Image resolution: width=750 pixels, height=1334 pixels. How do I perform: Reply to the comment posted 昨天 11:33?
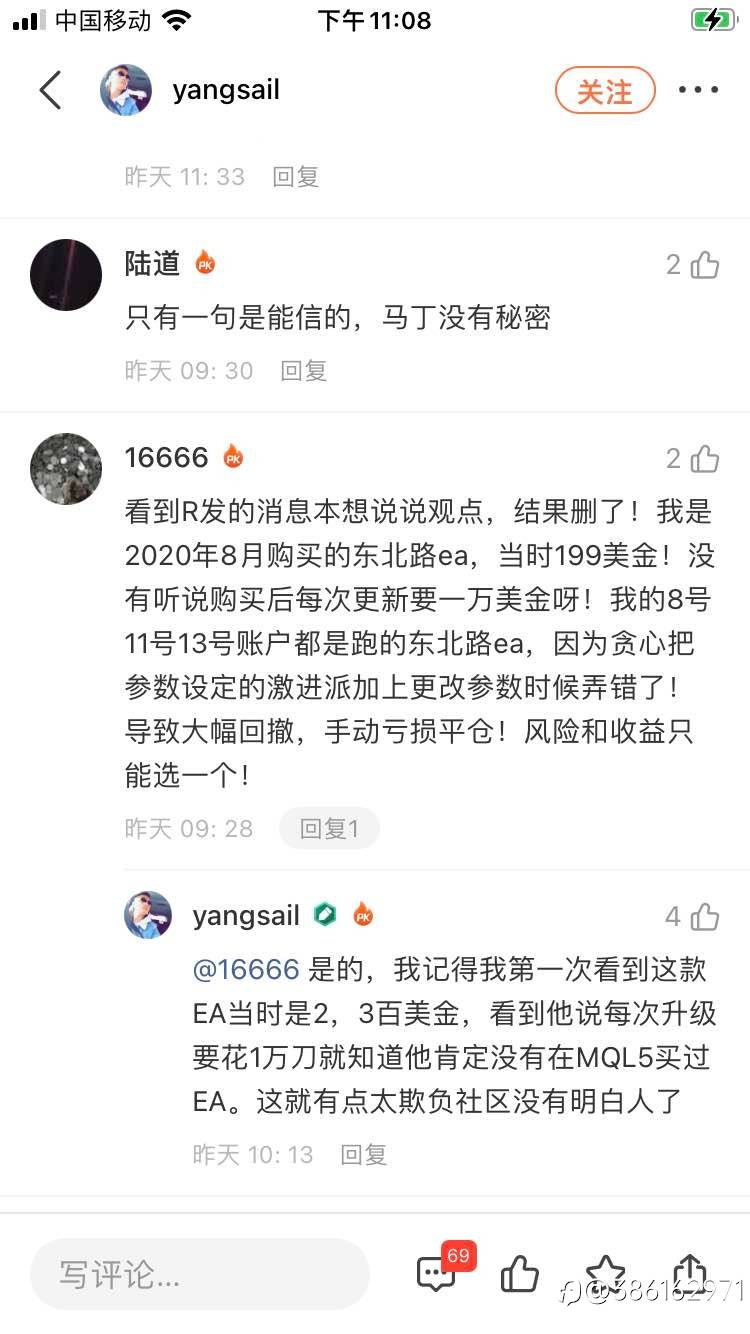(295, 177)
